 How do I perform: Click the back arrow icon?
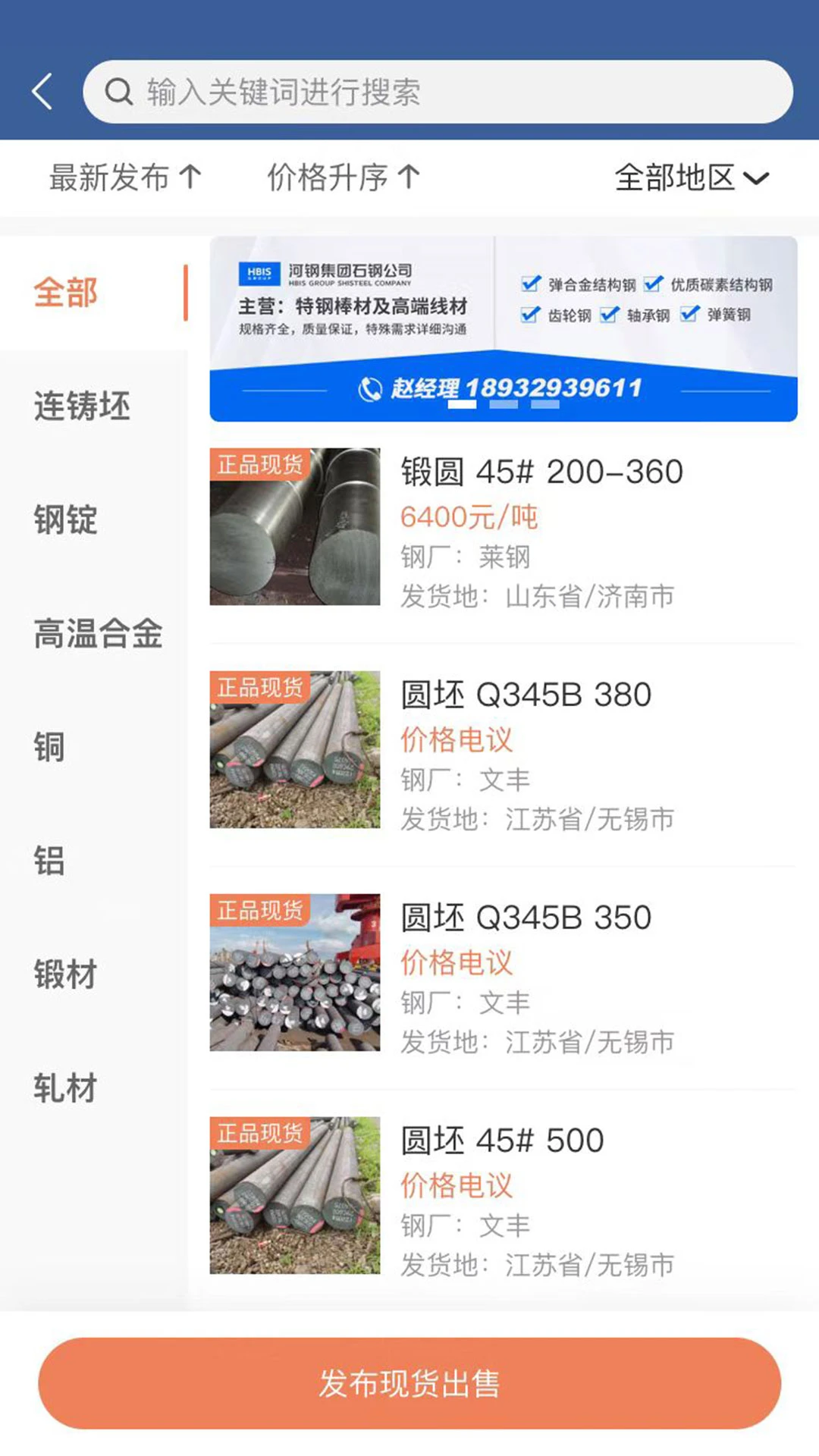[42, 91]
